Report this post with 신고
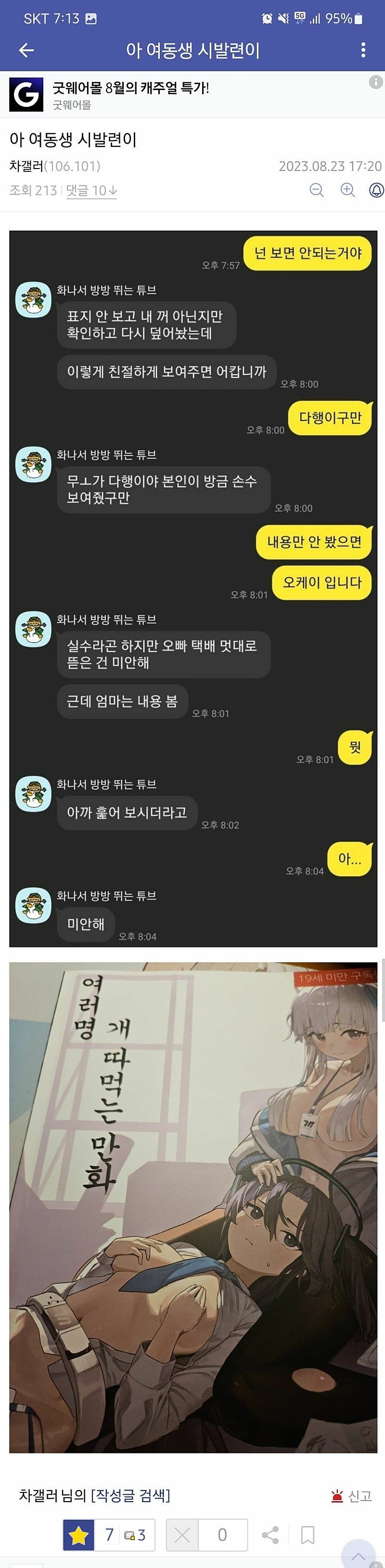The height and width of the screenshot is (1568, 385). coord(351,1496)
